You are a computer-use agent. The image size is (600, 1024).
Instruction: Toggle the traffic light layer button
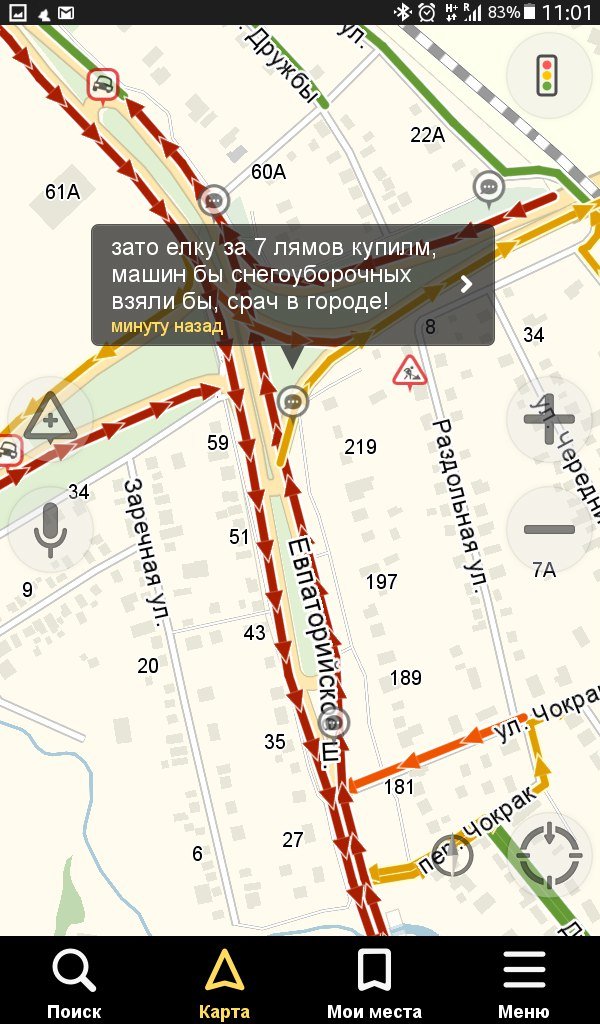pos(547,75)
